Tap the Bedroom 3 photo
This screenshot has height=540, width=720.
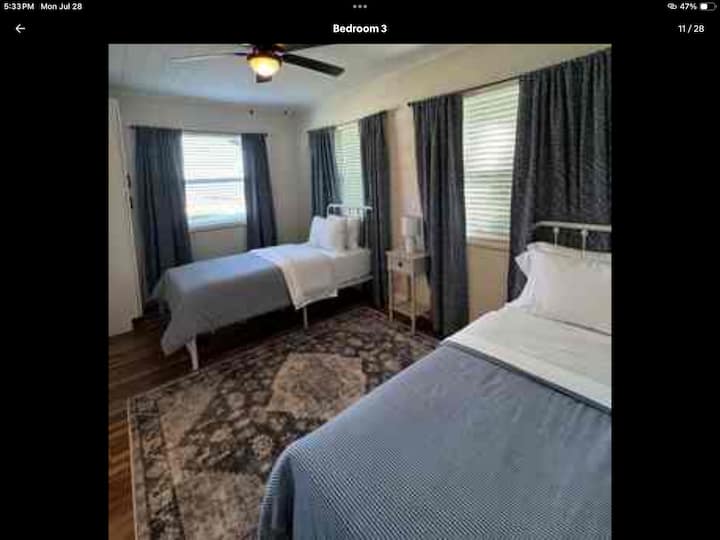coord(360,292)
